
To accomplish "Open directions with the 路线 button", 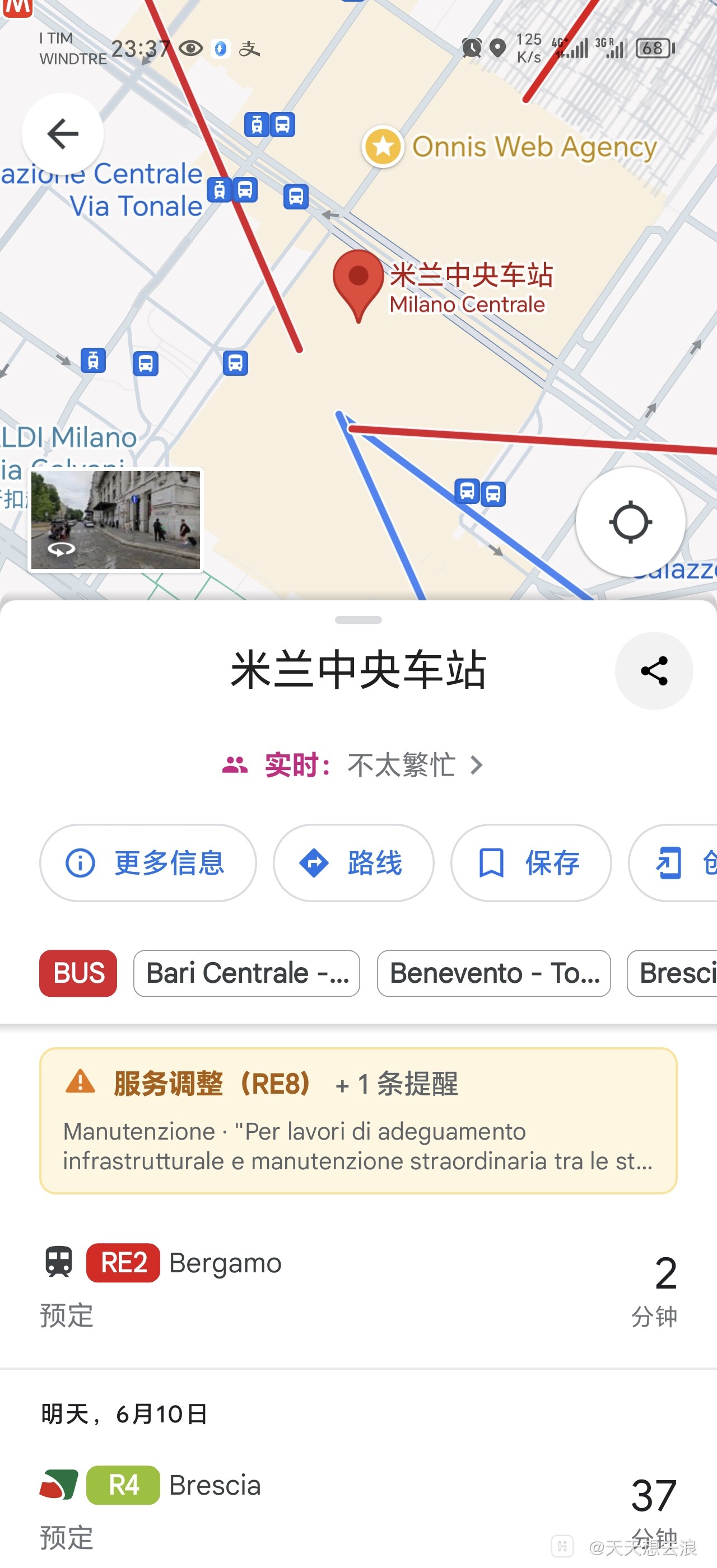I will click(353, 862).
